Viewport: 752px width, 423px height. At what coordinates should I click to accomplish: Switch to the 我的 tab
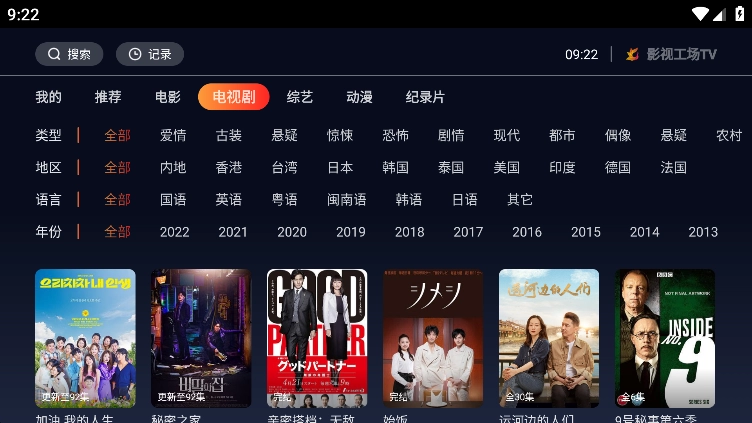point(48,97)
